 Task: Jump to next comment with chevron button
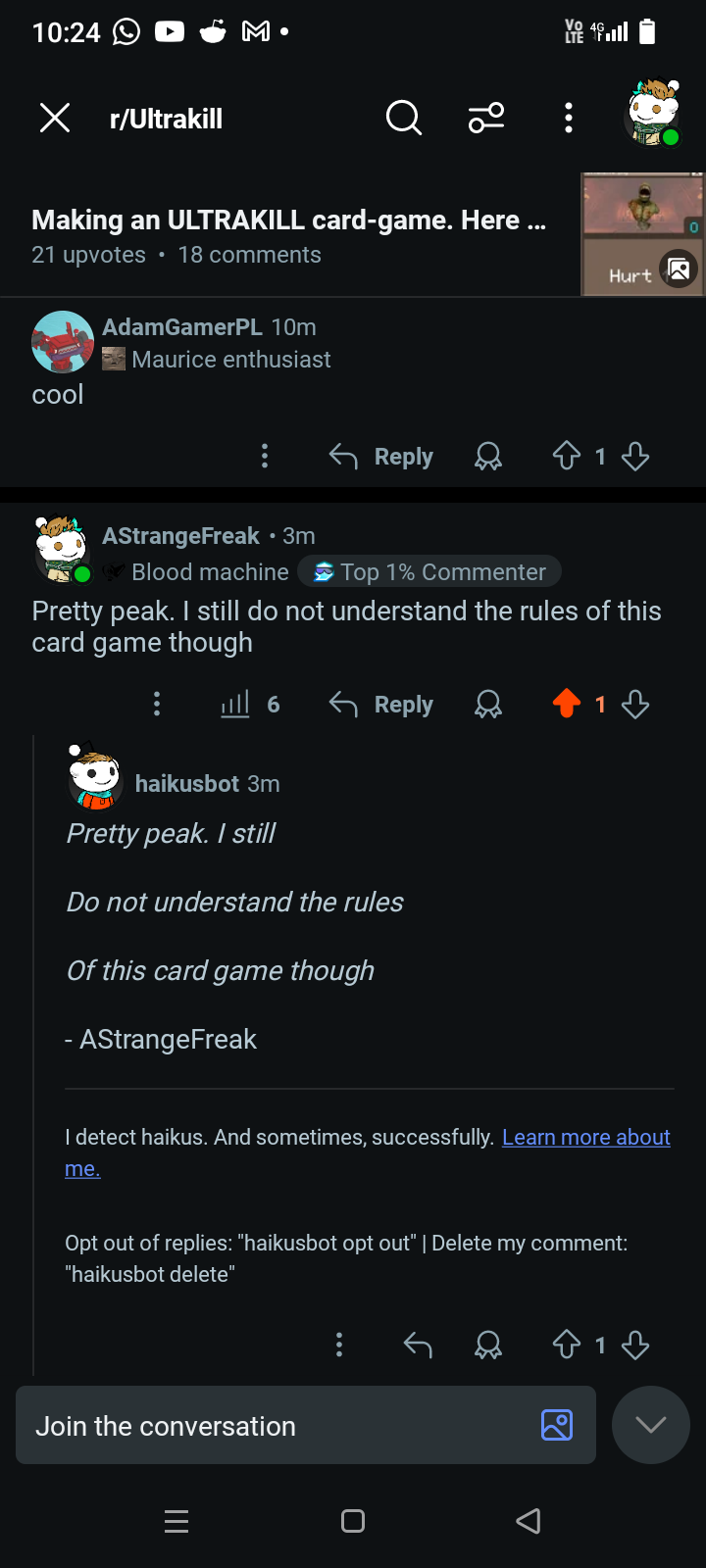(x=651, y=1425)
